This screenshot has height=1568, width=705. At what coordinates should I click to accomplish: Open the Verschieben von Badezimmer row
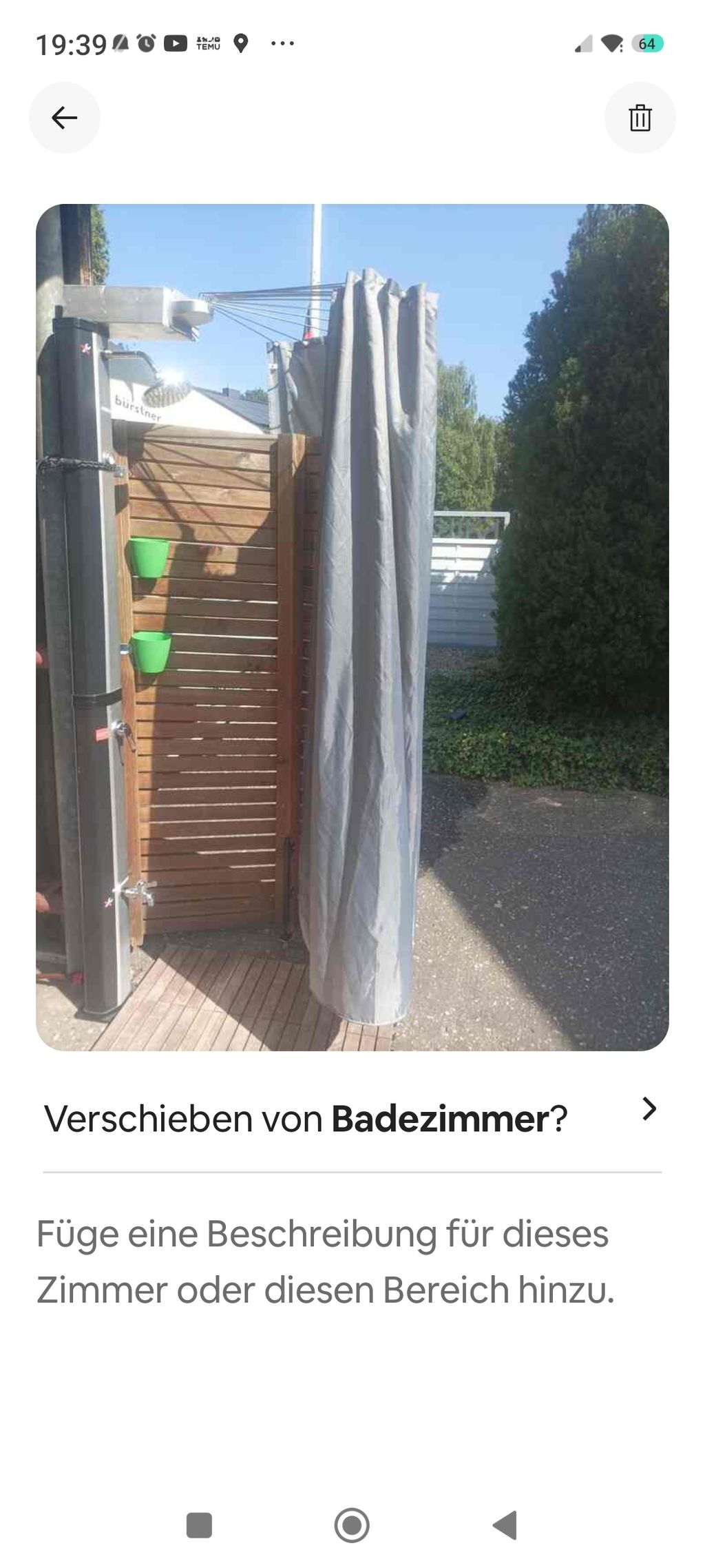[x=352, y=1118]
